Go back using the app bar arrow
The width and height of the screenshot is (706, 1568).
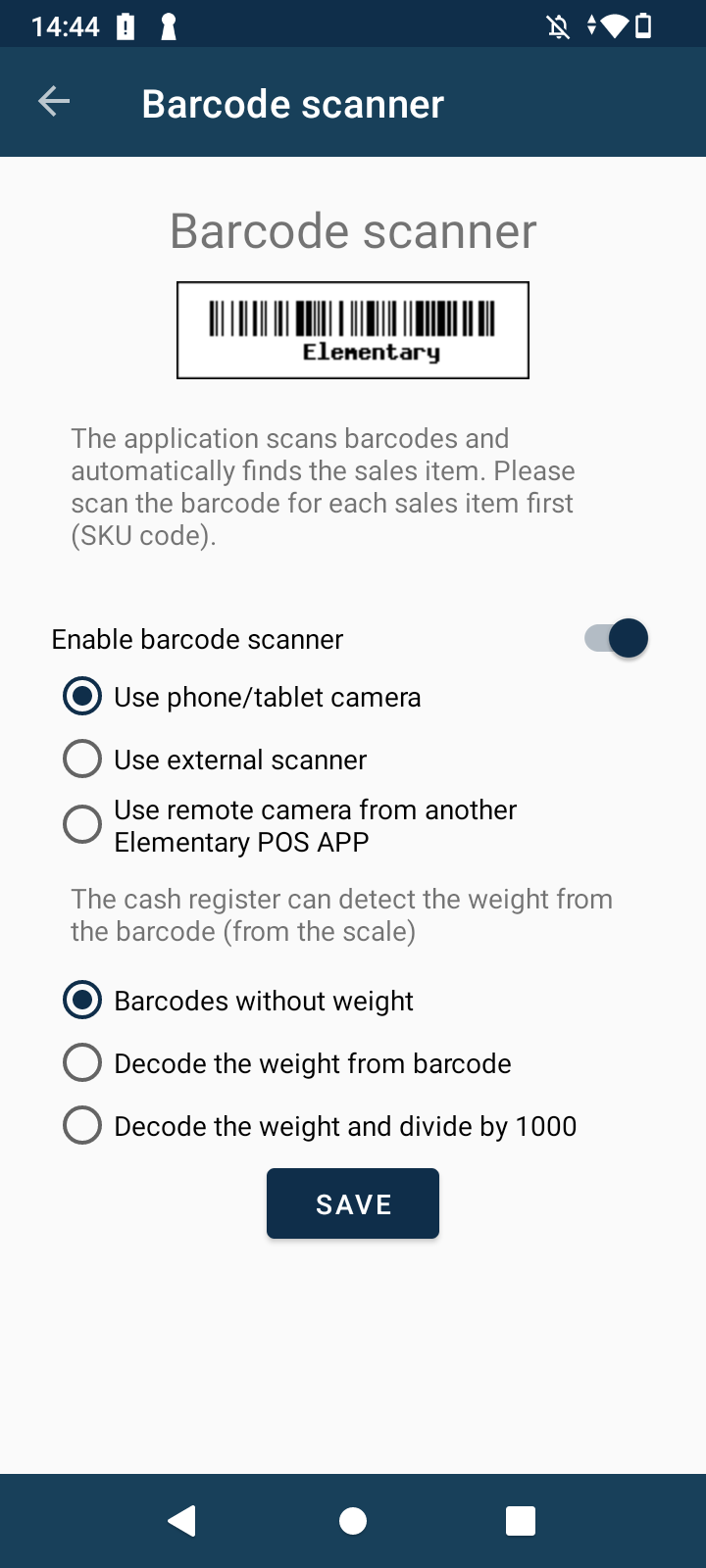point(54,101)
